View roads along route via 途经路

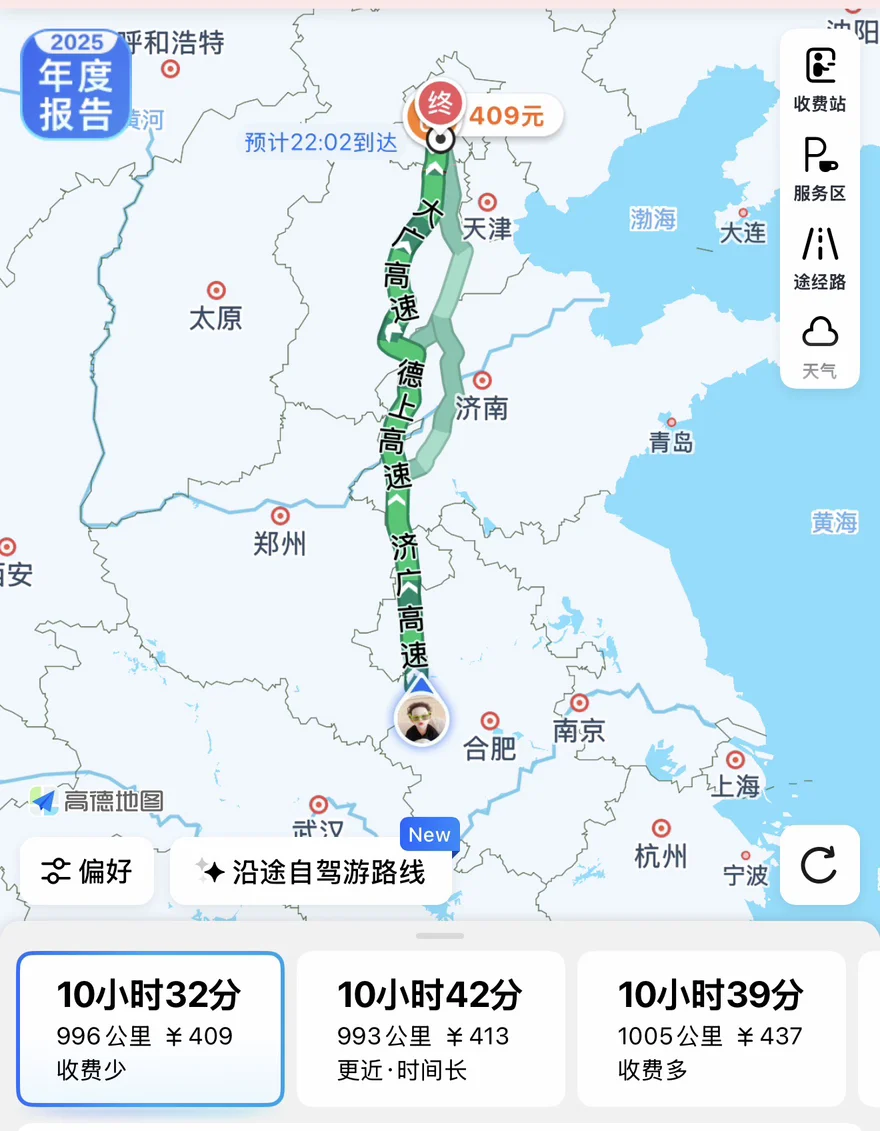point(819,259)
